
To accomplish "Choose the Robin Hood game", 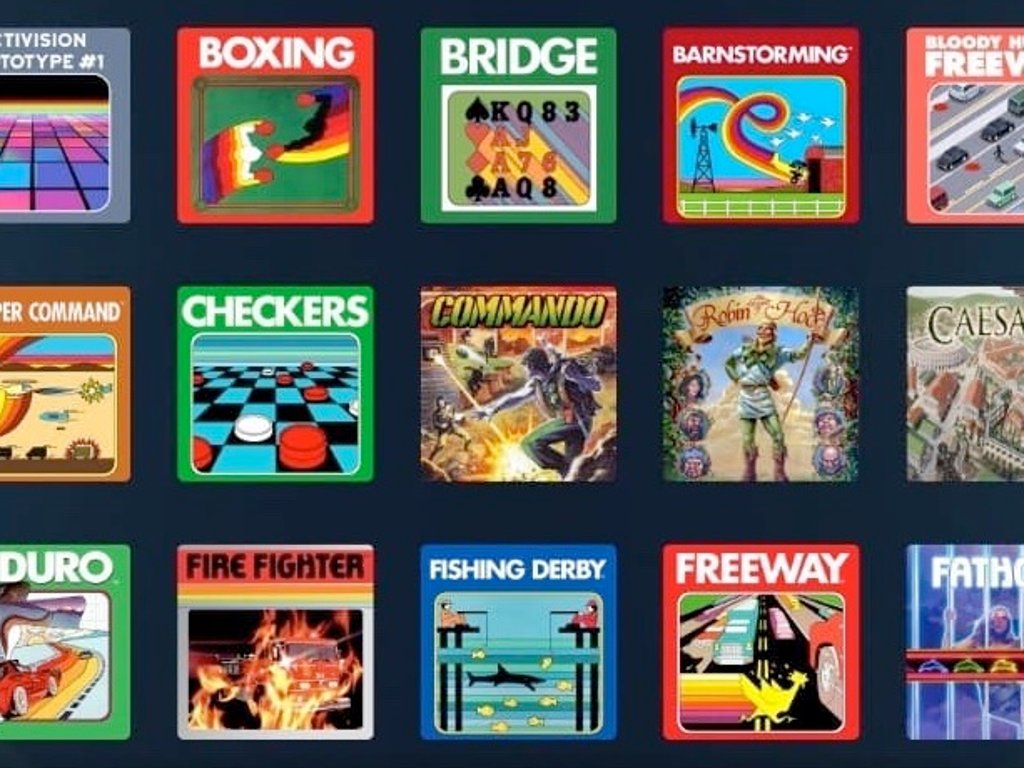I will click(761, 384).
